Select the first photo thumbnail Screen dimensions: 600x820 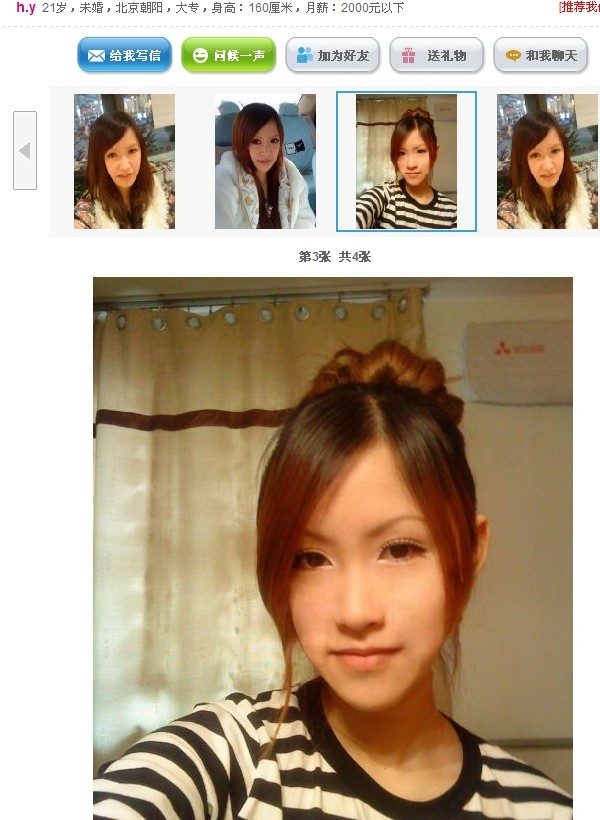click(x=124, y=161)
